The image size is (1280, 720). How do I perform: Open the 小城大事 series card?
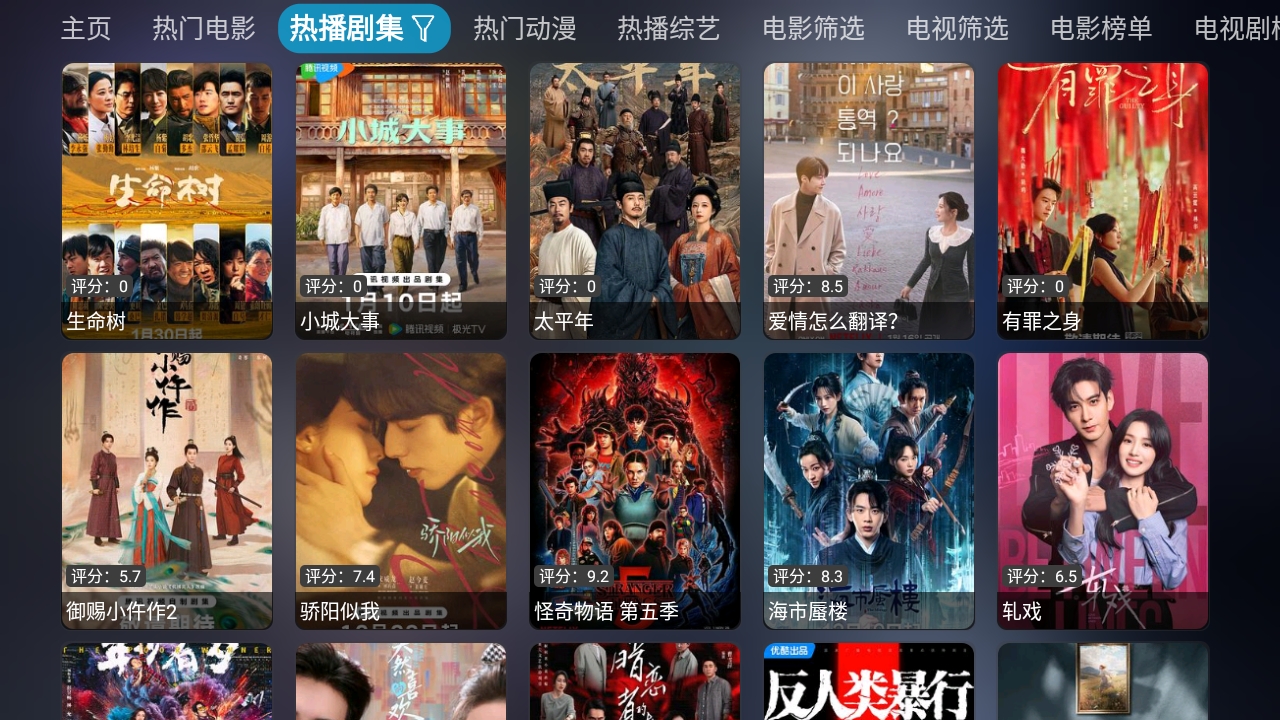click(x=401, y=201)
